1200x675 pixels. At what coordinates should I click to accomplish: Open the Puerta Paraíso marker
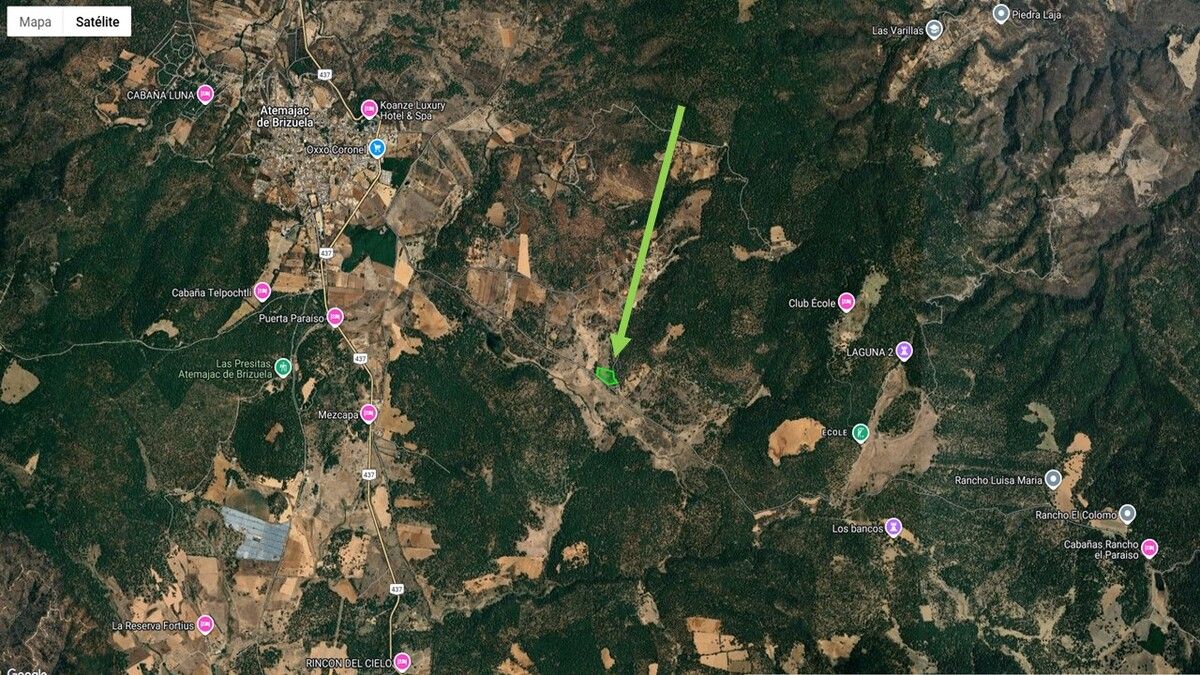click(335, 317)
